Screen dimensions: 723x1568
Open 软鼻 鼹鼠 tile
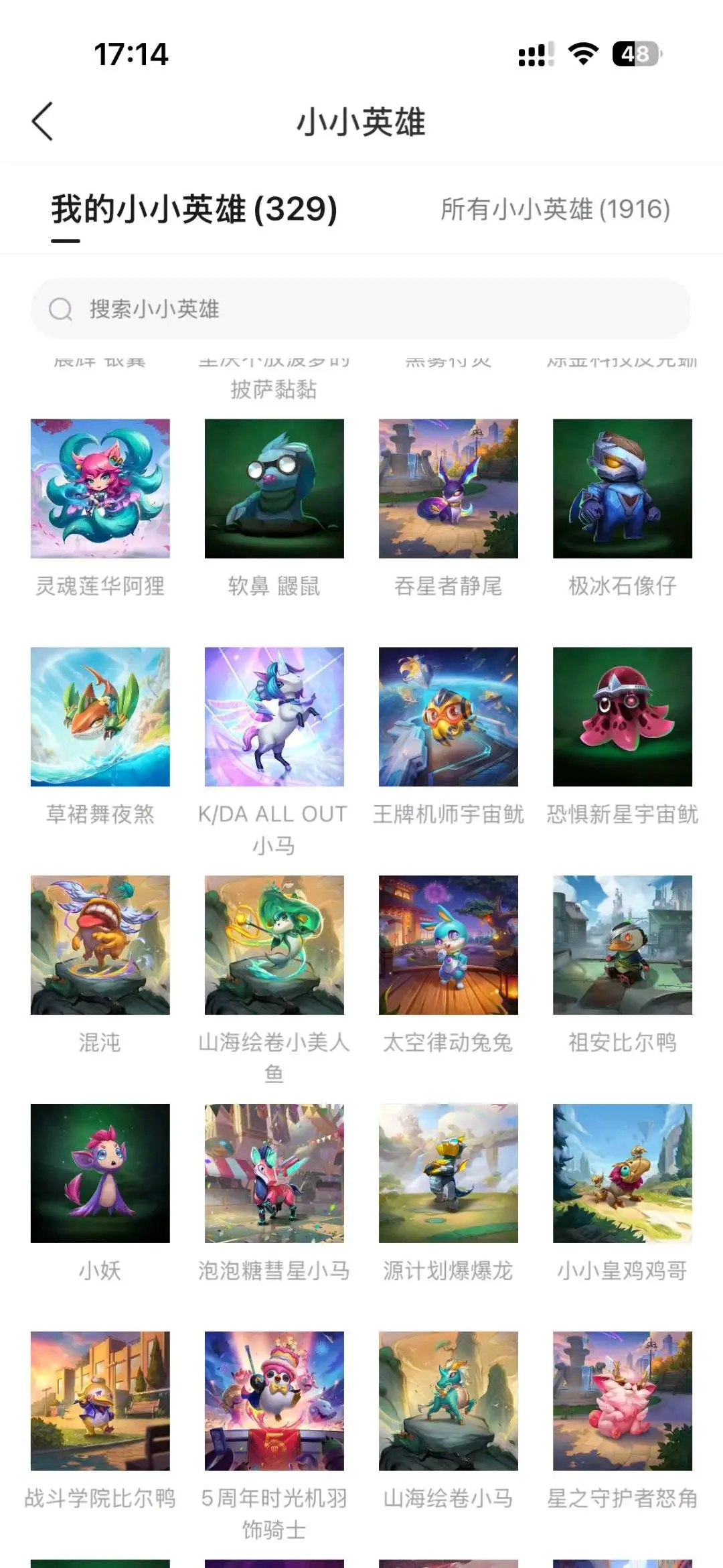(274, 489)
